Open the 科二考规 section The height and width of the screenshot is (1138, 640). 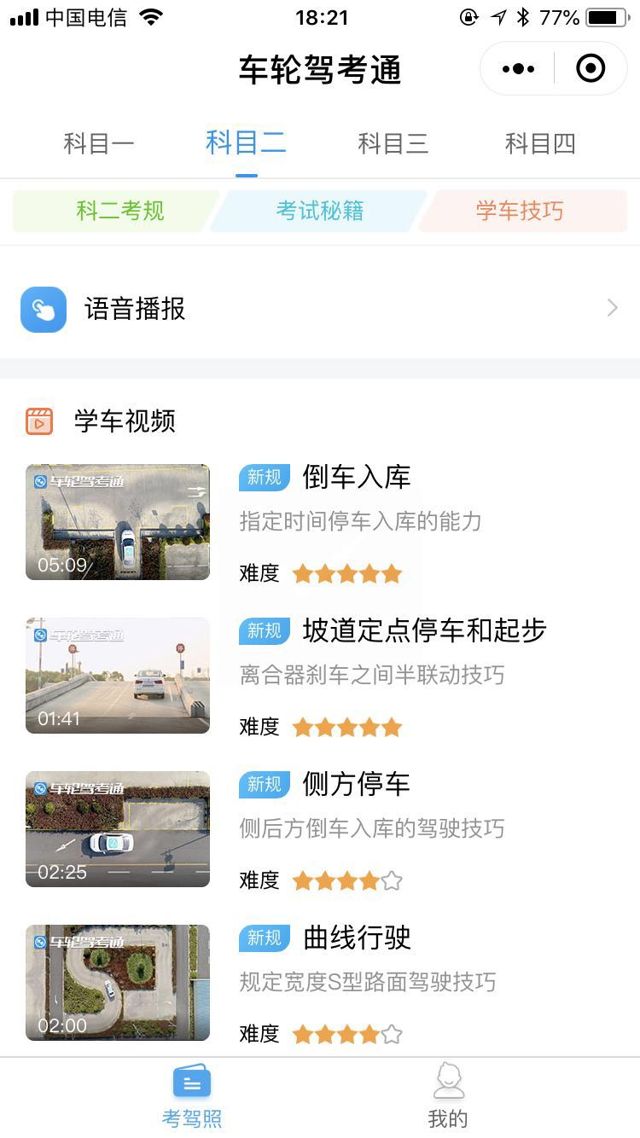pyautogui.click(x=119, y=211)
